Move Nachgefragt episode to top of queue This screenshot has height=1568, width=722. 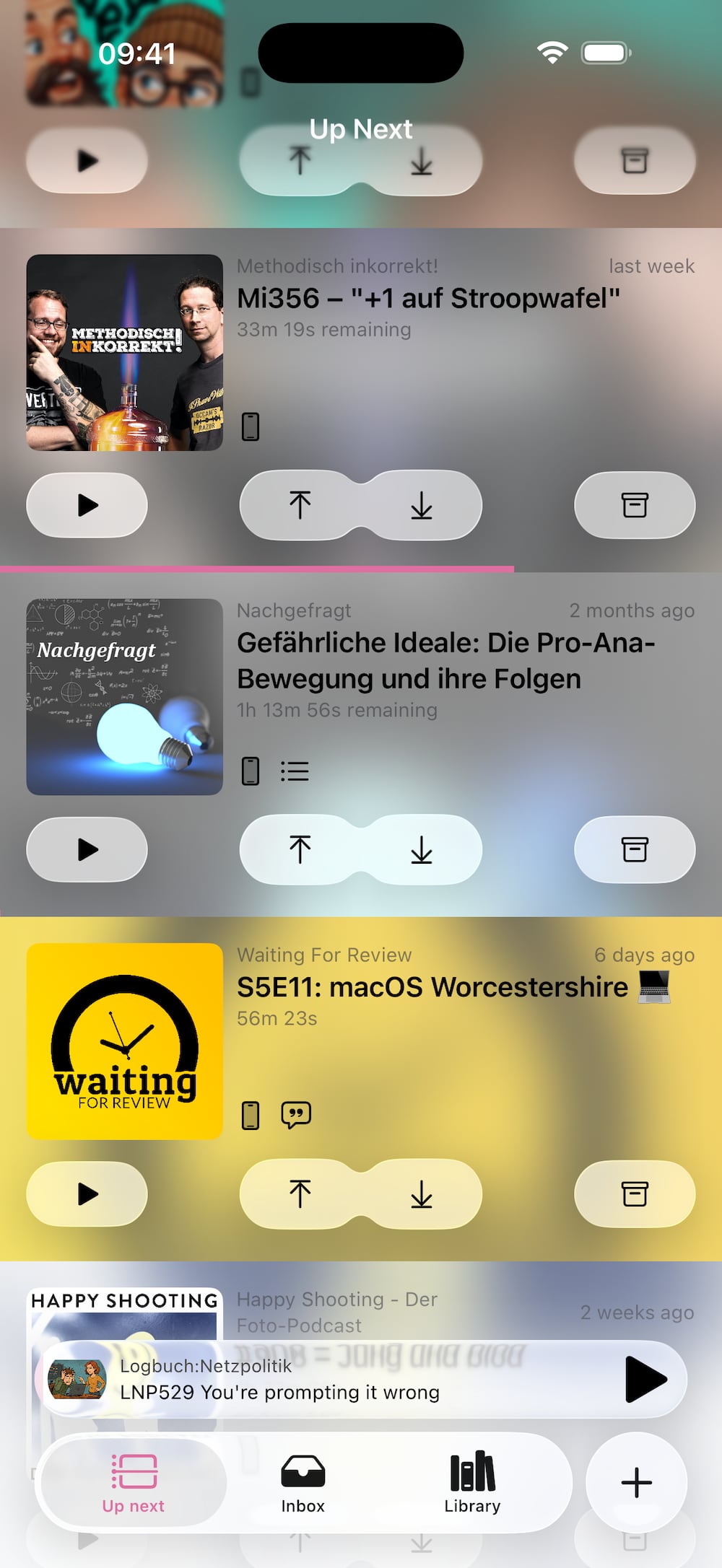click(300, 849)
